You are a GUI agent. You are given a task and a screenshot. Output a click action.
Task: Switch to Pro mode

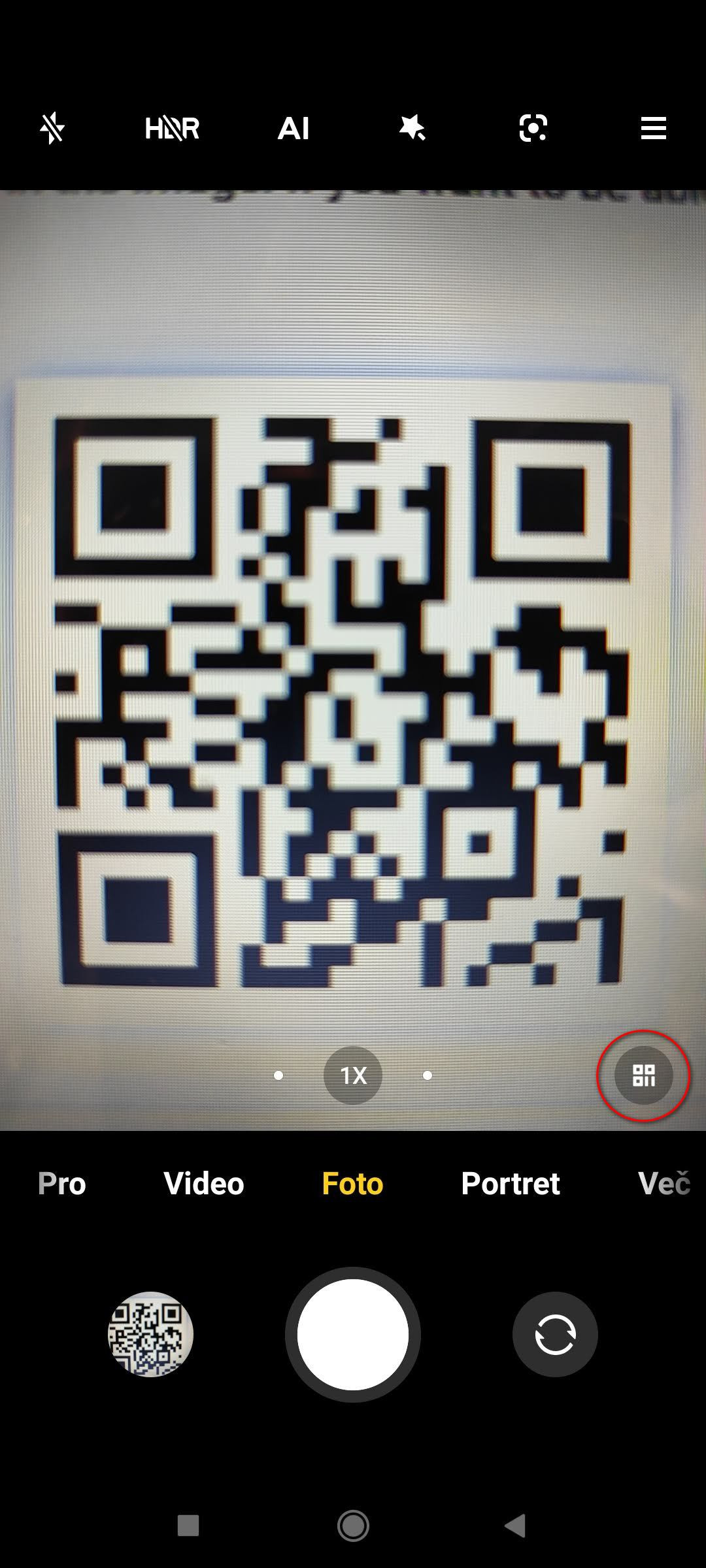pos(62,1184)
